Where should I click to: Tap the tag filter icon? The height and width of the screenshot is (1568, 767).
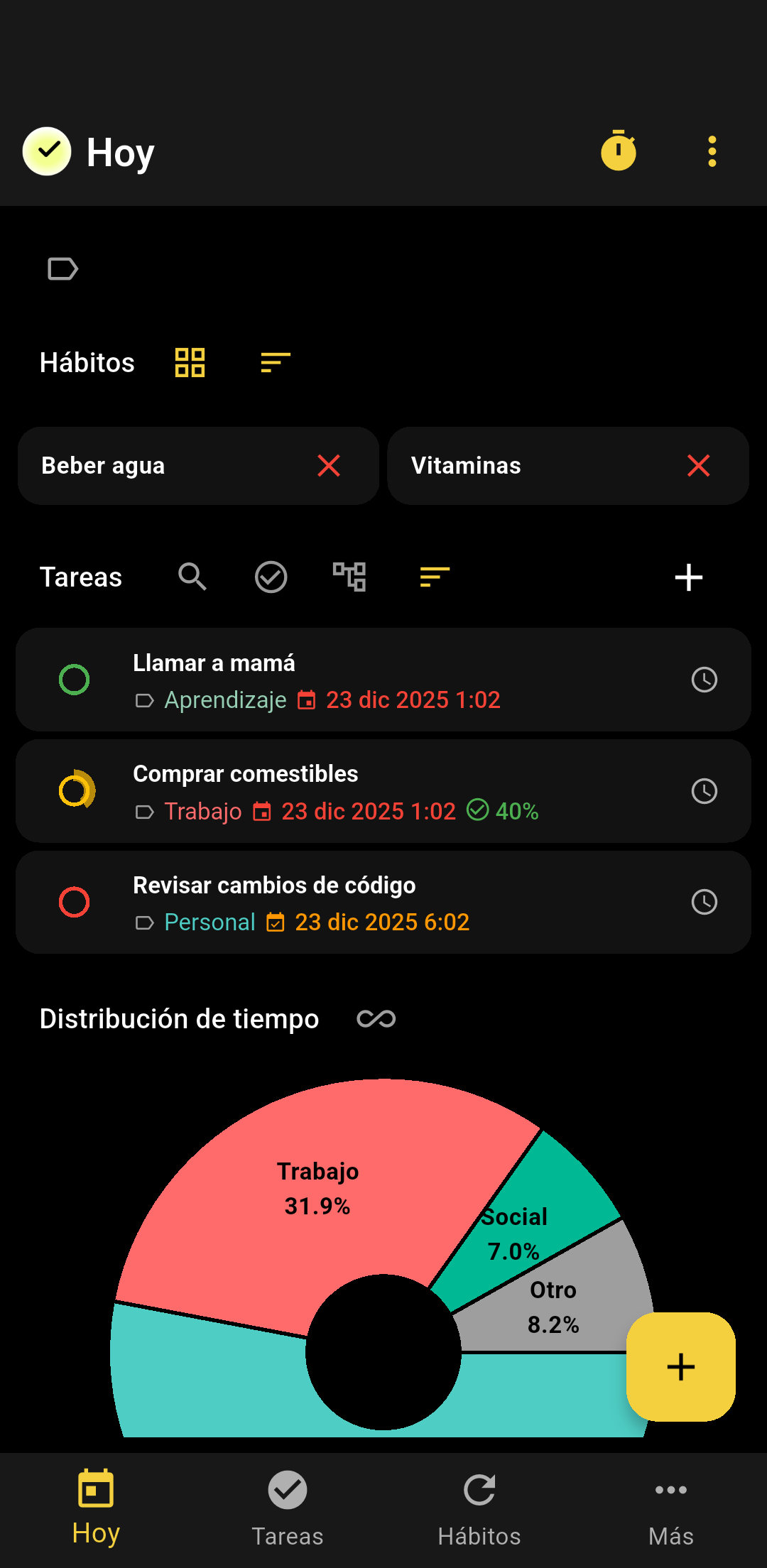[x=62, y=269]
